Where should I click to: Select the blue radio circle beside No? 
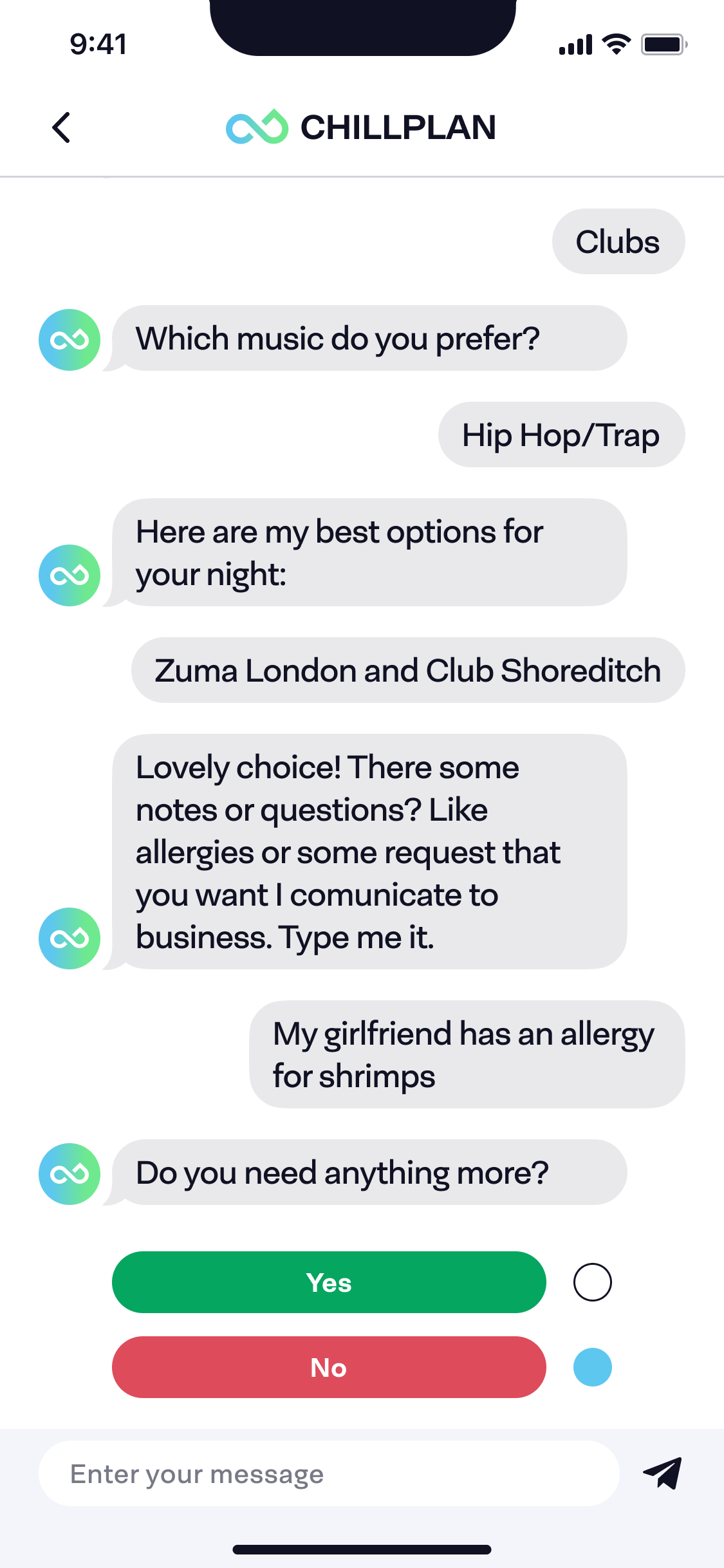tap(592, 1367)
